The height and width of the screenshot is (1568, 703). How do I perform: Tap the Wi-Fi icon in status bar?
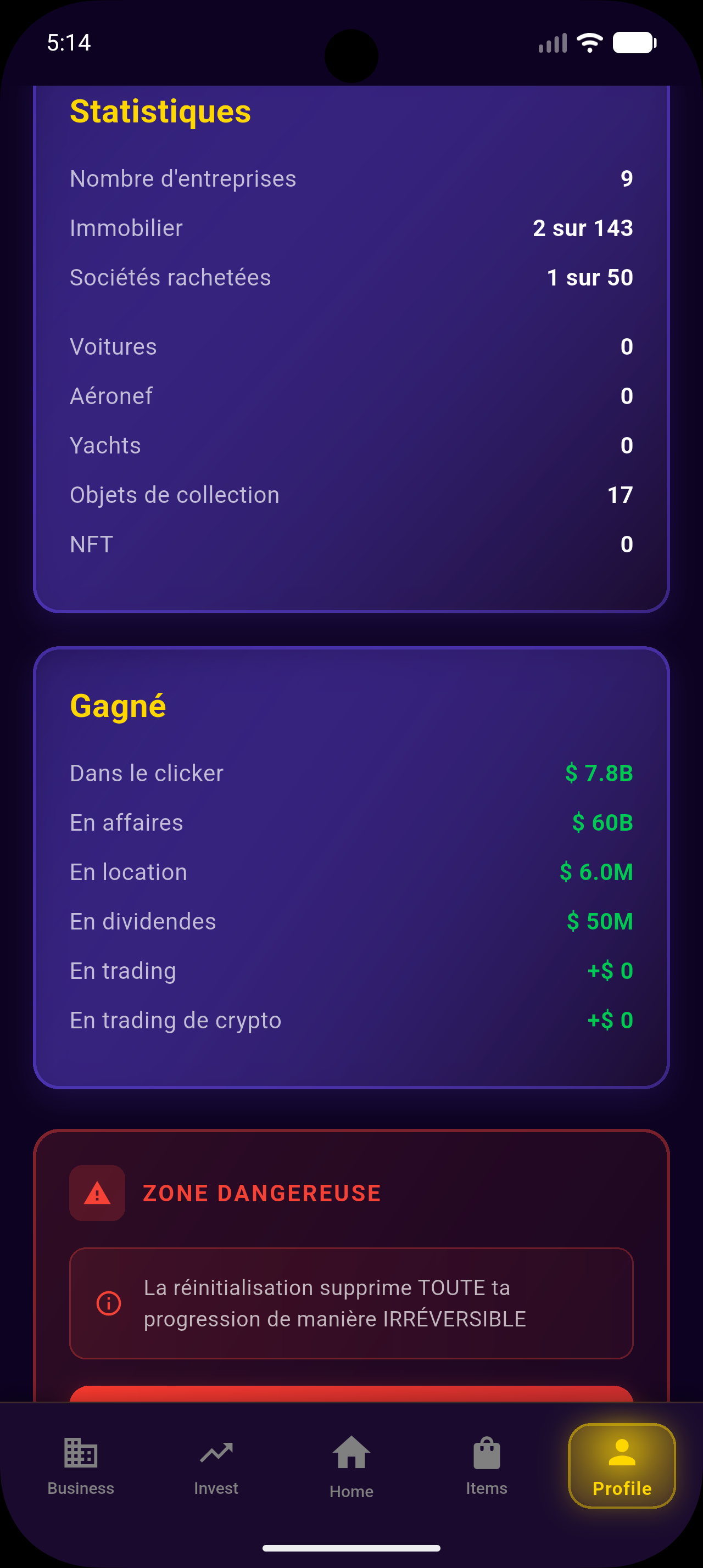click(x=589, y=43)
